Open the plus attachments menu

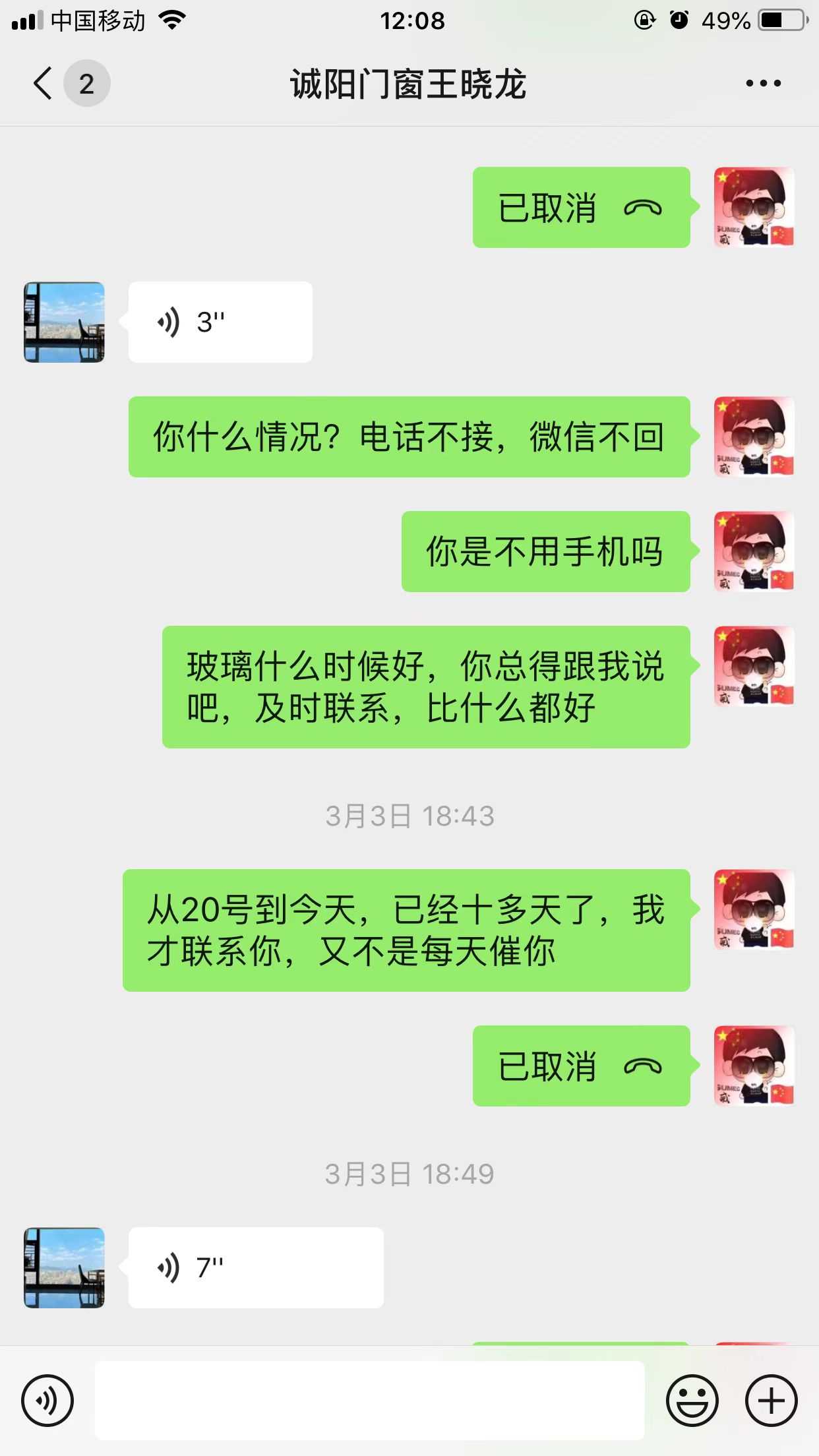click(x=771, y=1400)
